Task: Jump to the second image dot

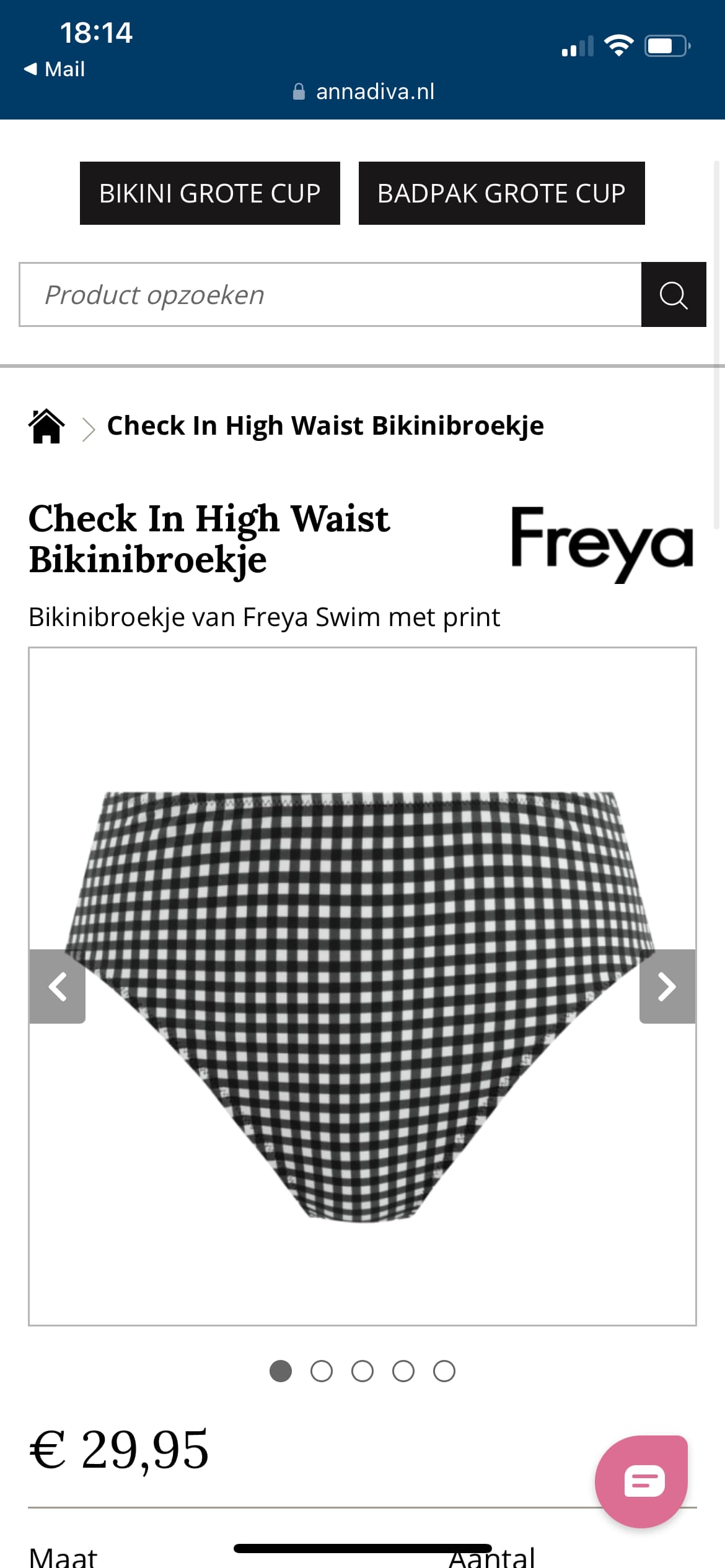Action: [x=322, y=1371]
